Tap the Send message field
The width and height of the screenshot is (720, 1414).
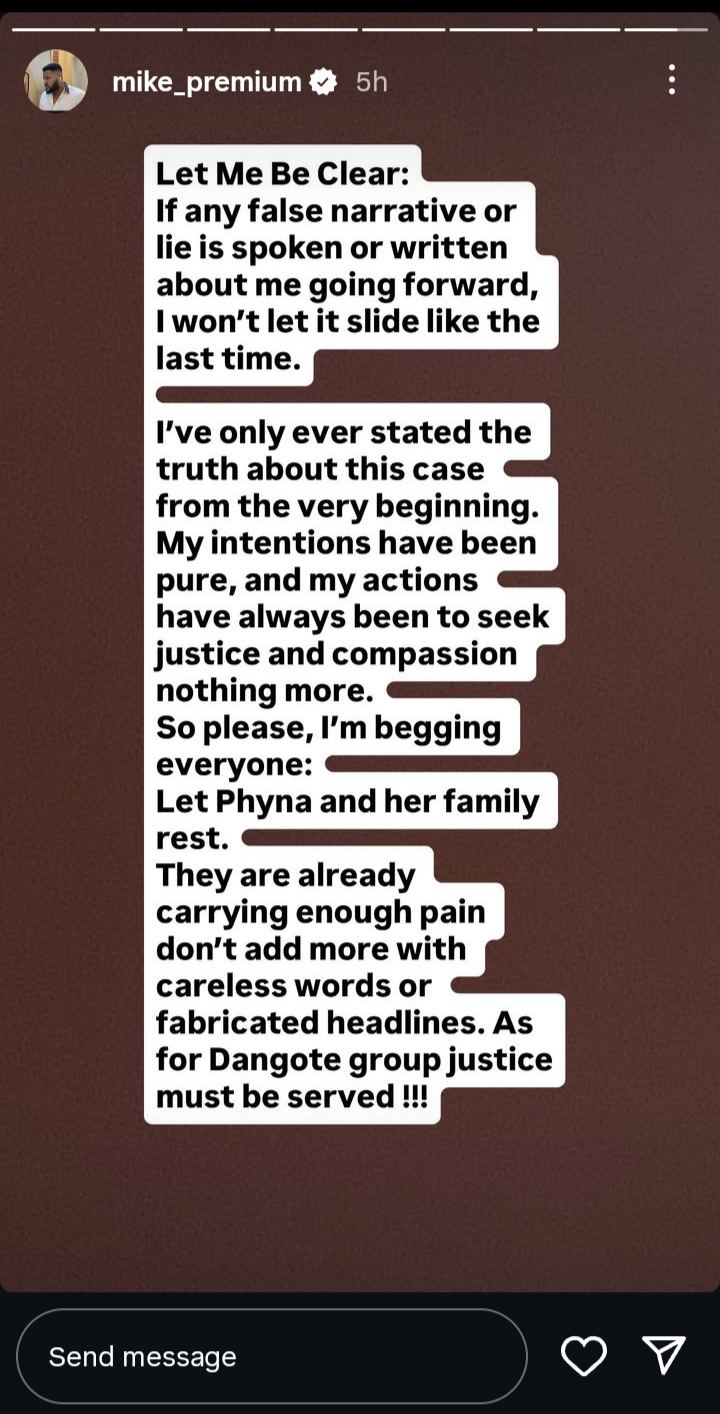[271, 1356]
